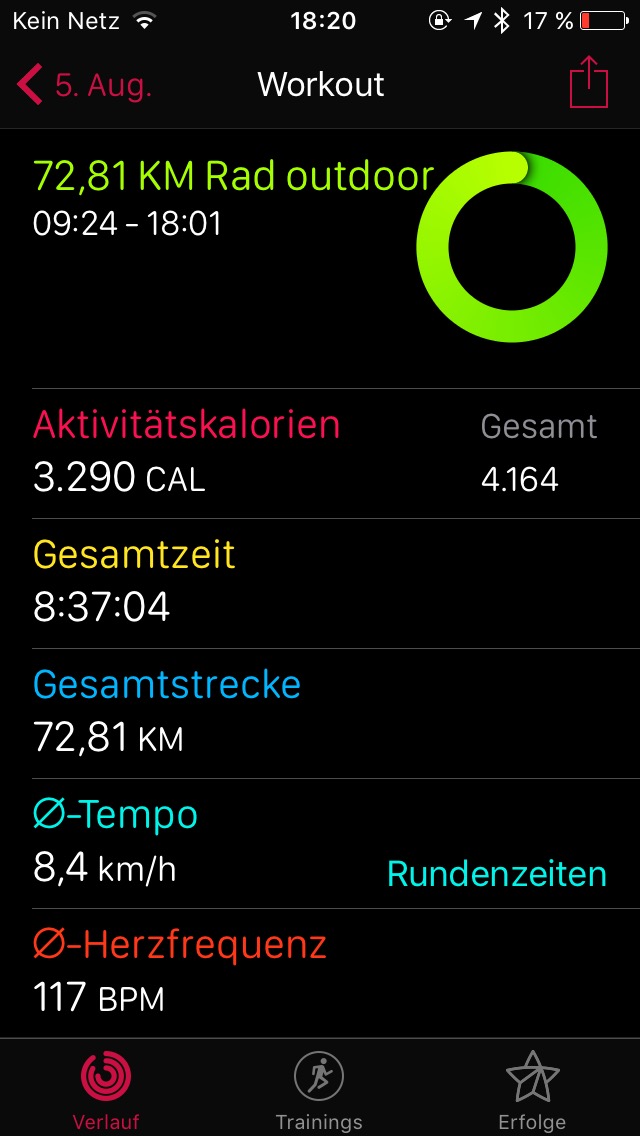Screen dimensions: 640x1136
Task: Switch to the Trainings tab
Action: 319,1090
